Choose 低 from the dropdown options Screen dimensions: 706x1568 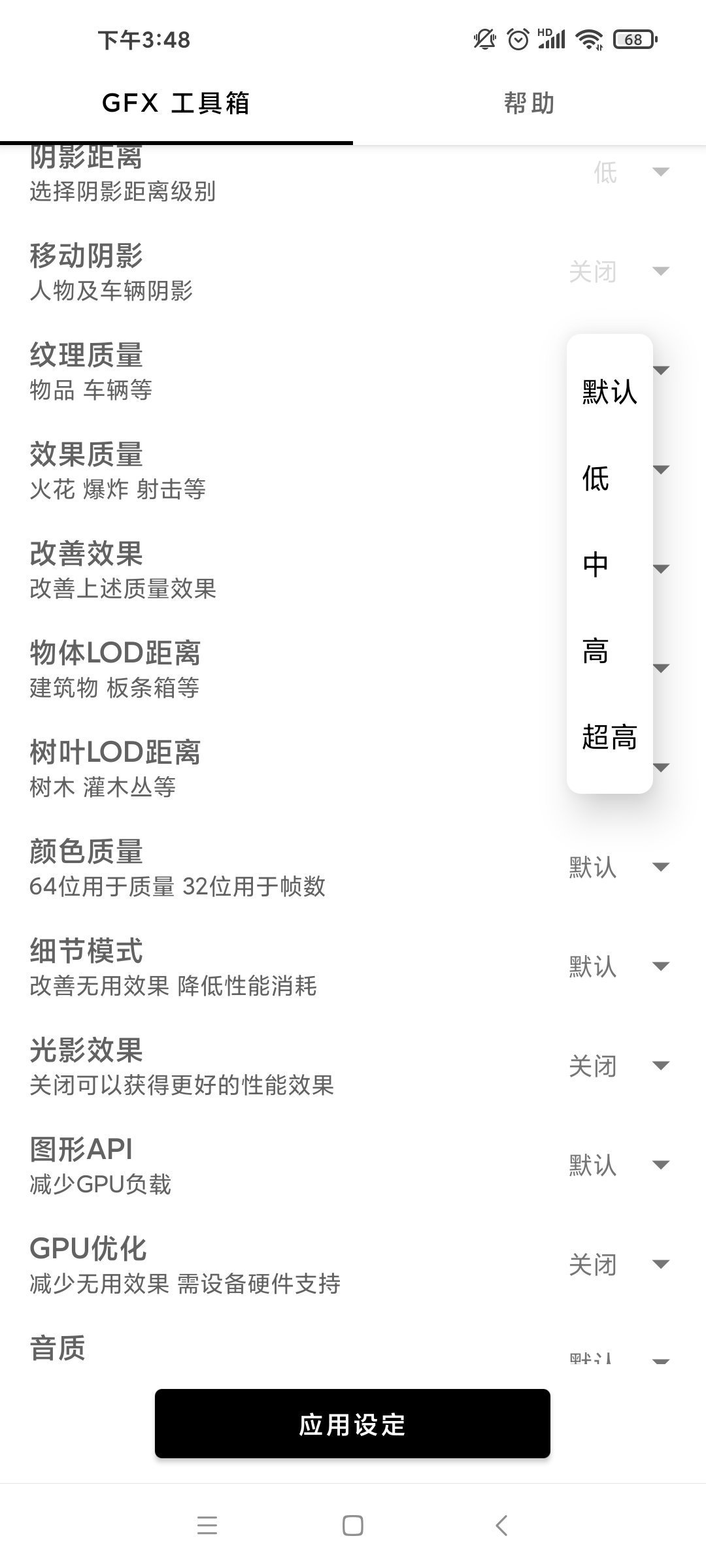pos(609,478)
